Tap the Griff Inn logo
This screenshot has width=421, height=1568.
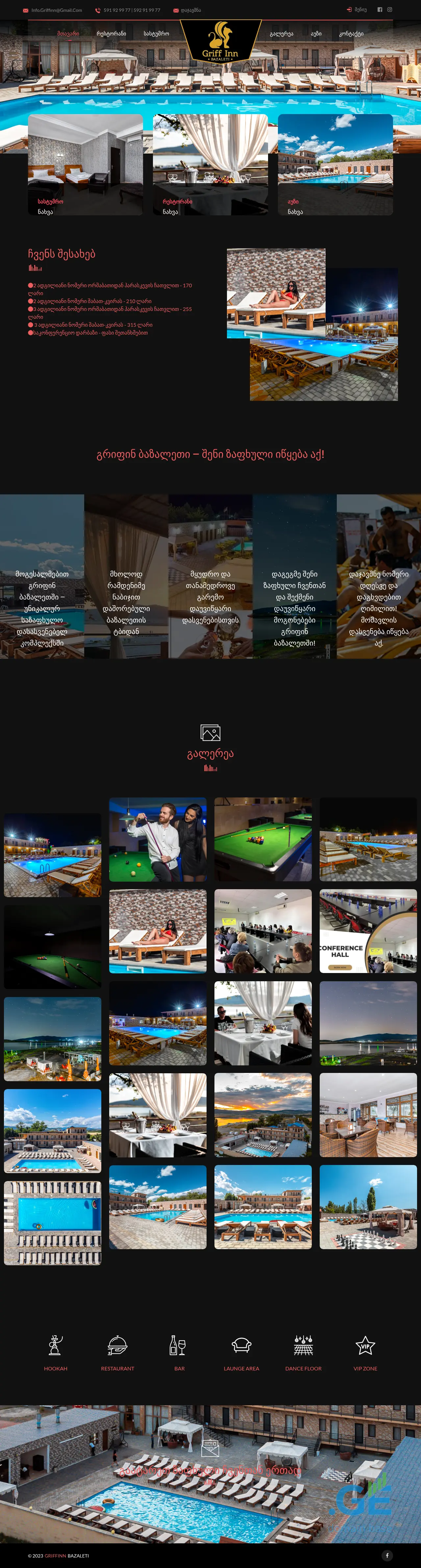(220, 40)
